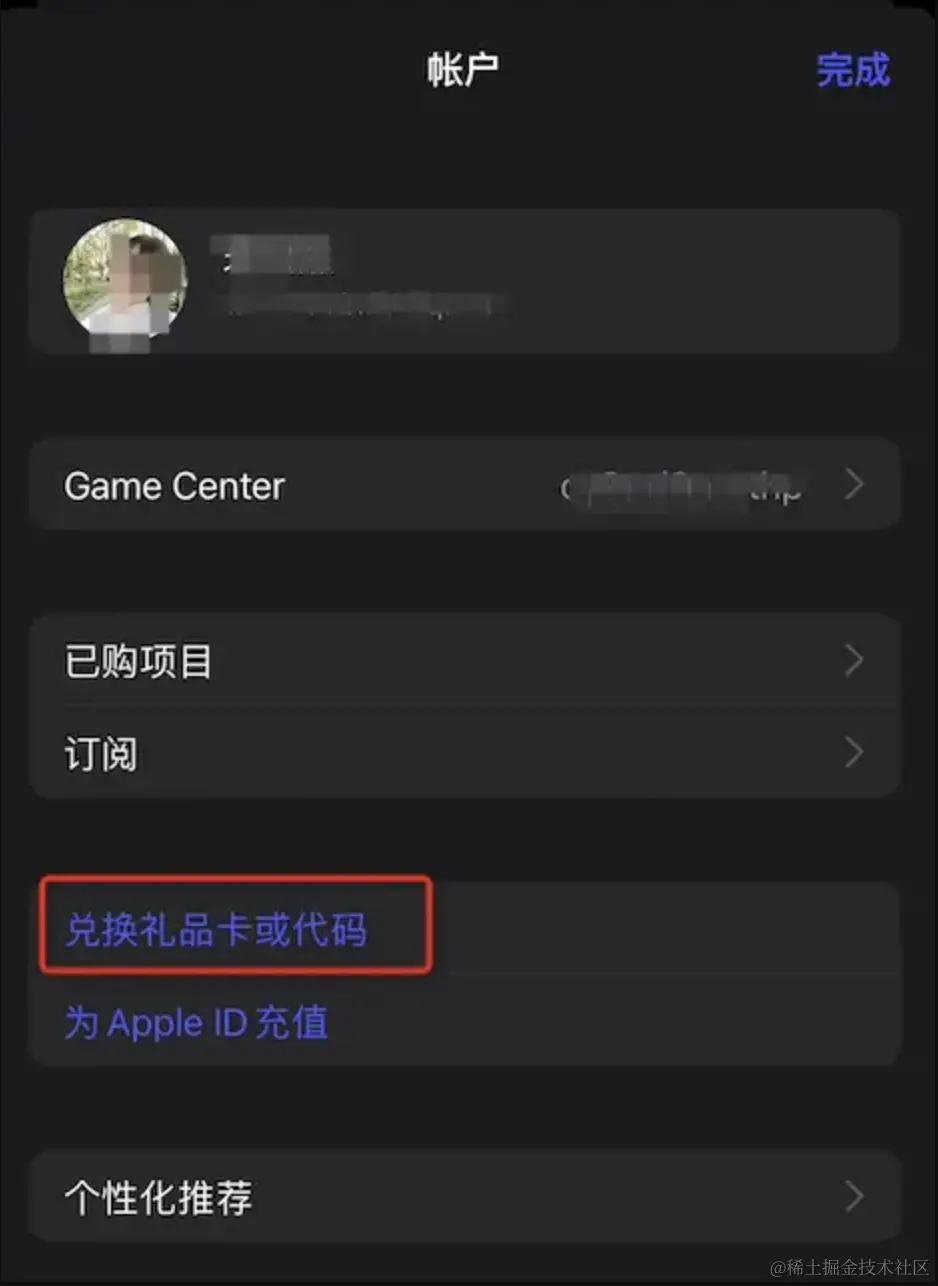The height and width of the screenshot is (1286, 938).
Task: Open 订阅 subscriptions
Action: pyautogui.click(x=464, y=753)
